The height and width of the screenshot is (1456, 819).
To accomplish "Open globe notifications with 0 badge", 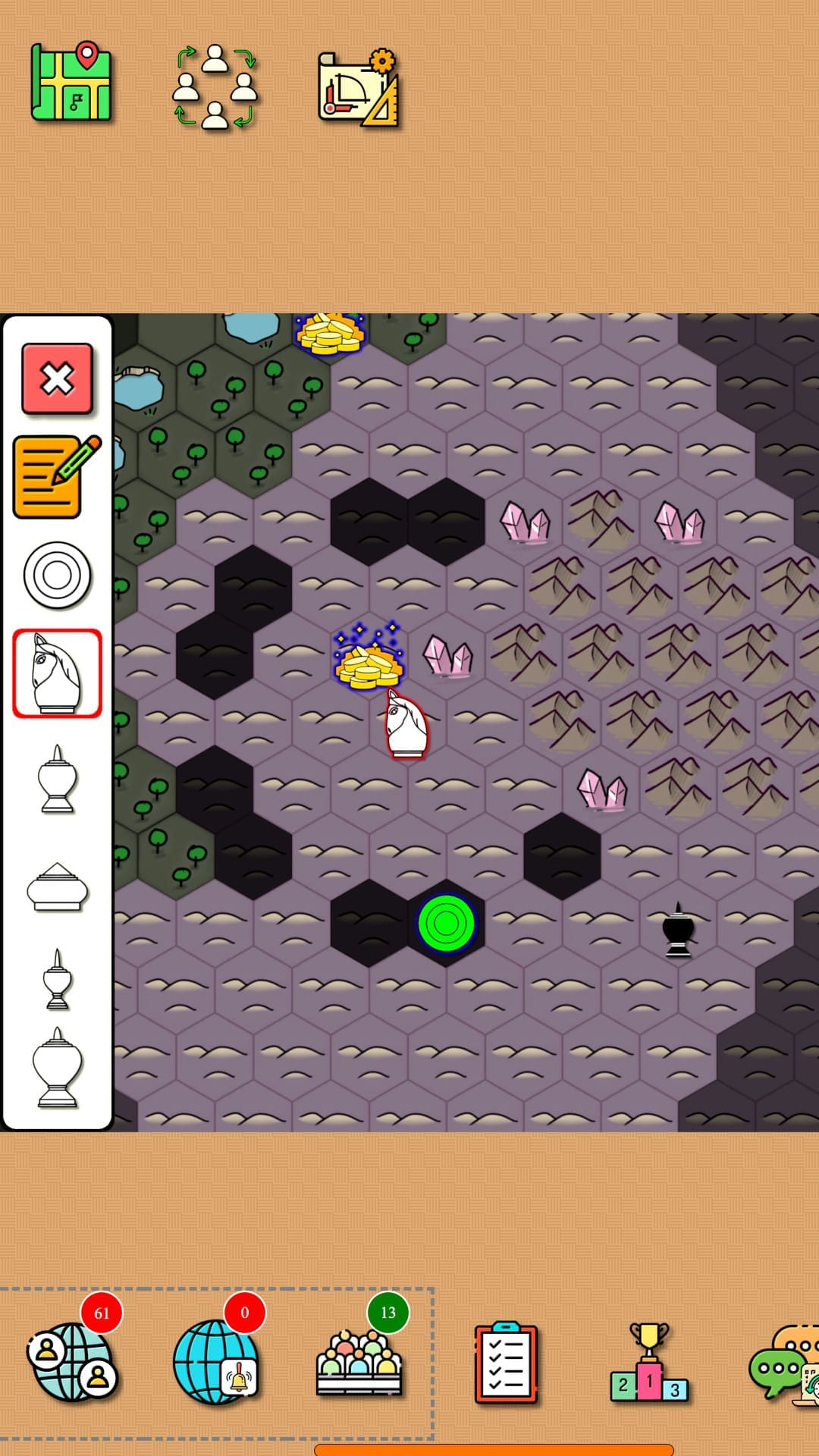I will click(x=217, y=1361).
